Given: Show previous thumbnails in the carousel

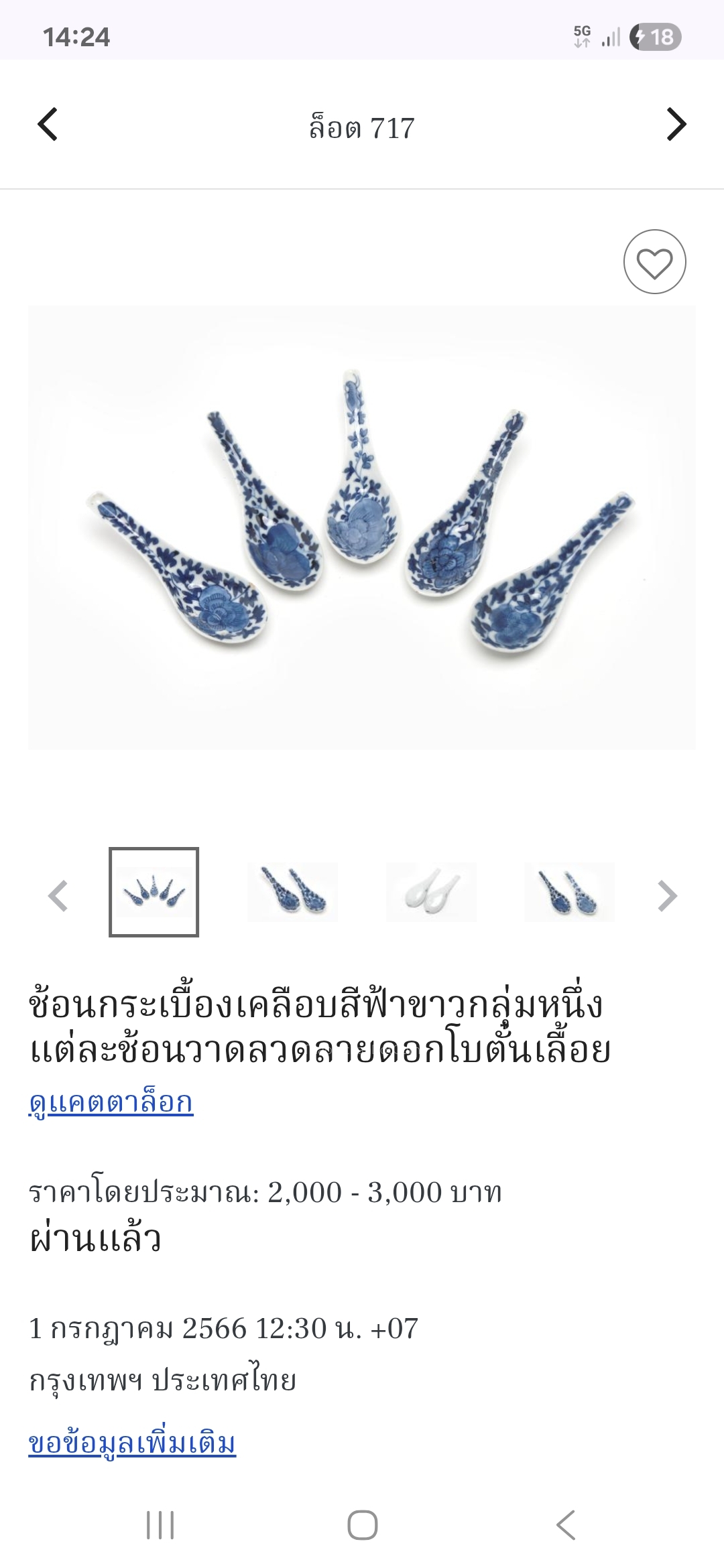Looking at the screenshot, I should pos(58,895).
